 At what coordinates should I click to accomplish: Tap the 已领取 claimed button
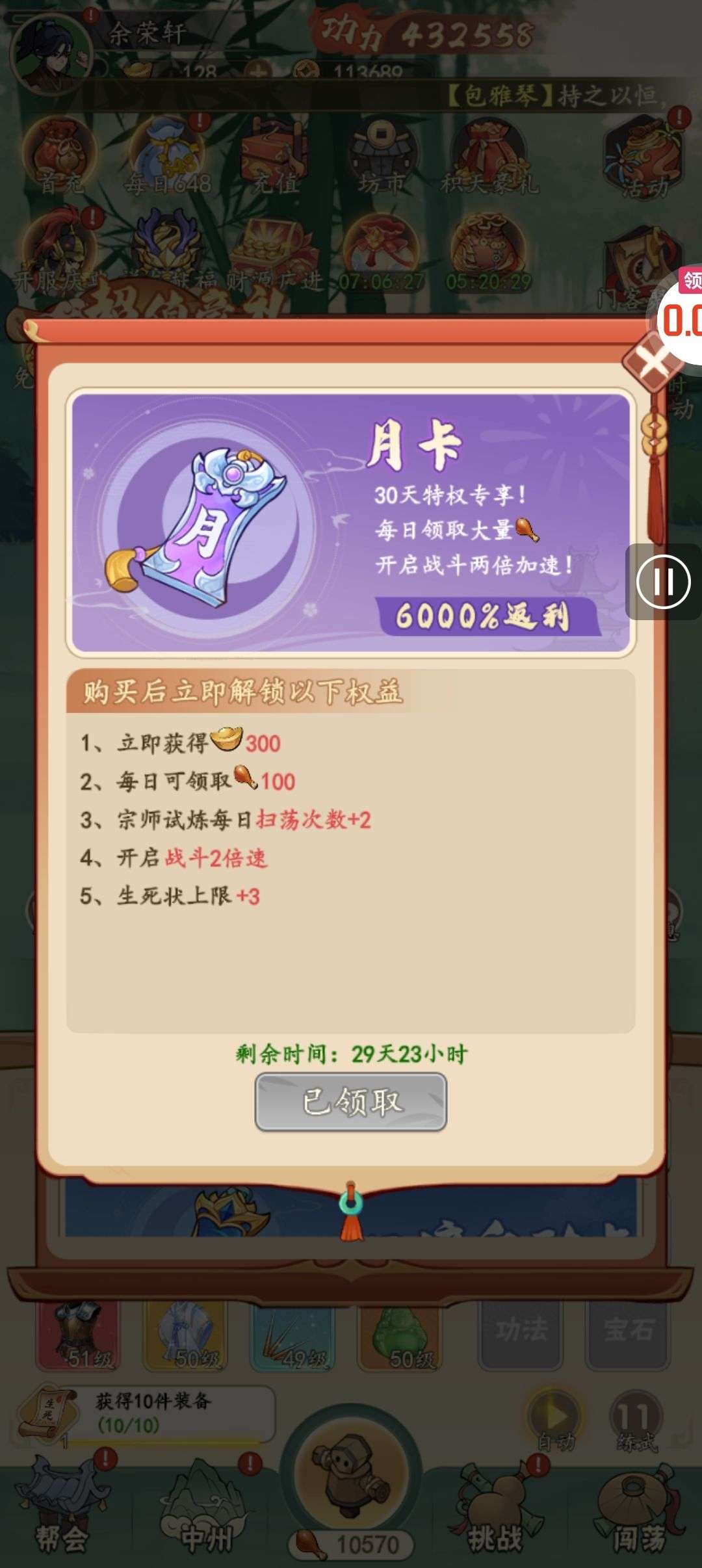pyautogui.click(x=350, y=1101)
